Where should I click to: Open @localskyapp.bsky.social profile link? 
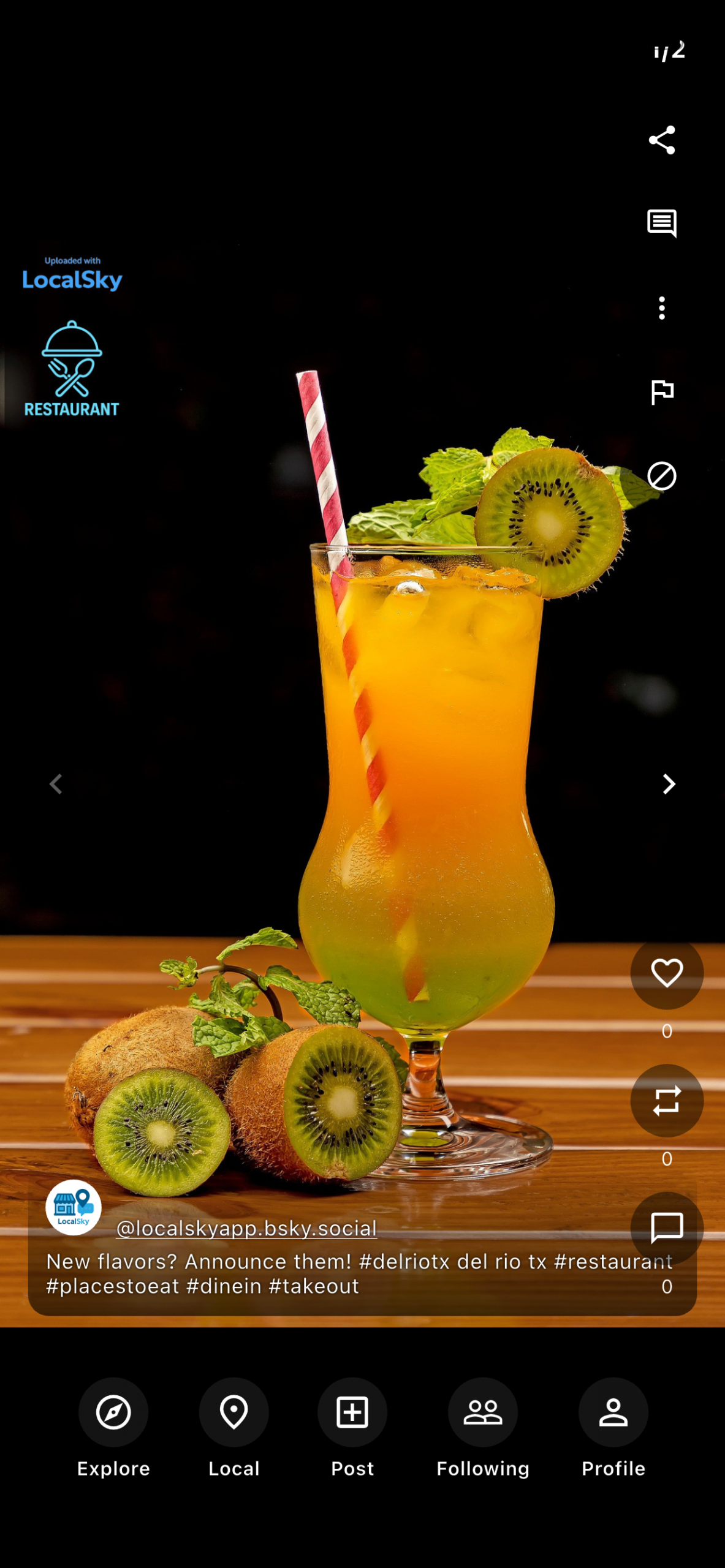246,1228
